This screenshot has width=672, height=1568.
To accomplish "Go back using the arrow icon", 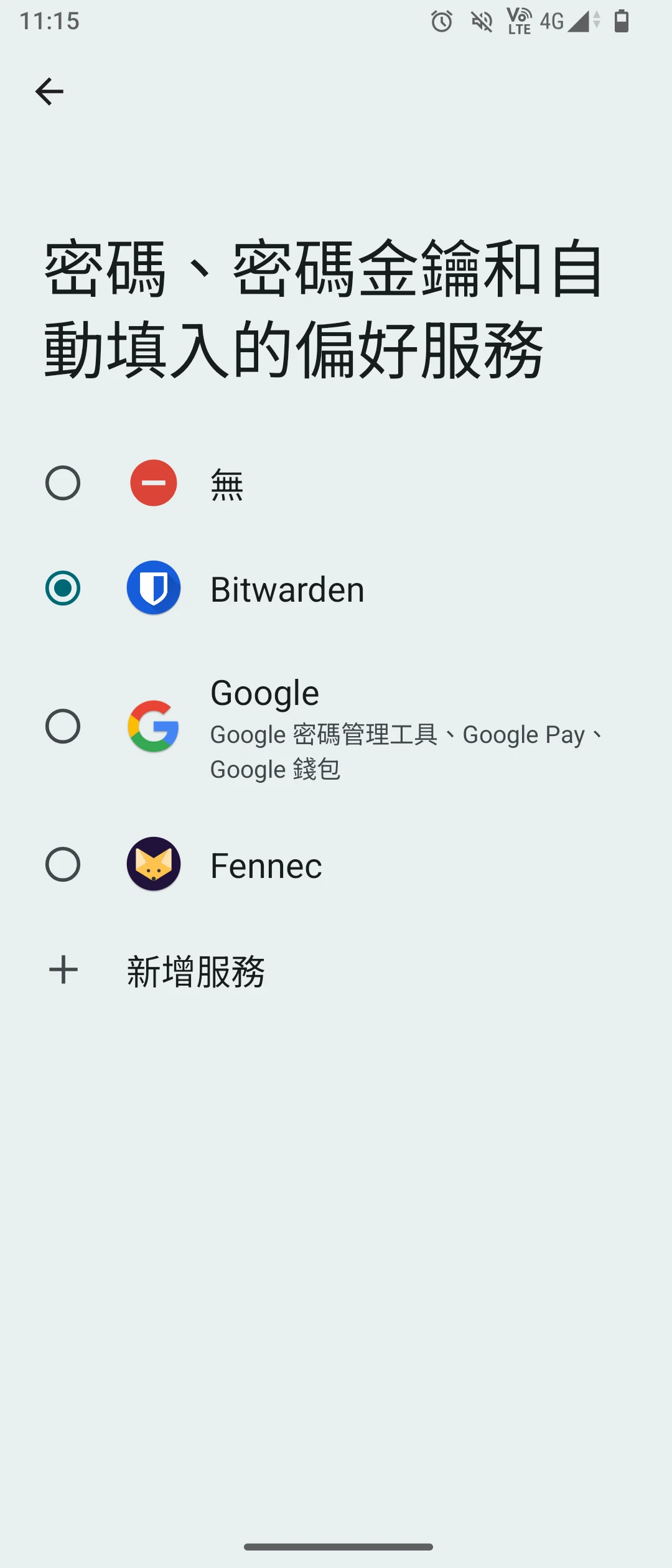I will coord(49,92).
